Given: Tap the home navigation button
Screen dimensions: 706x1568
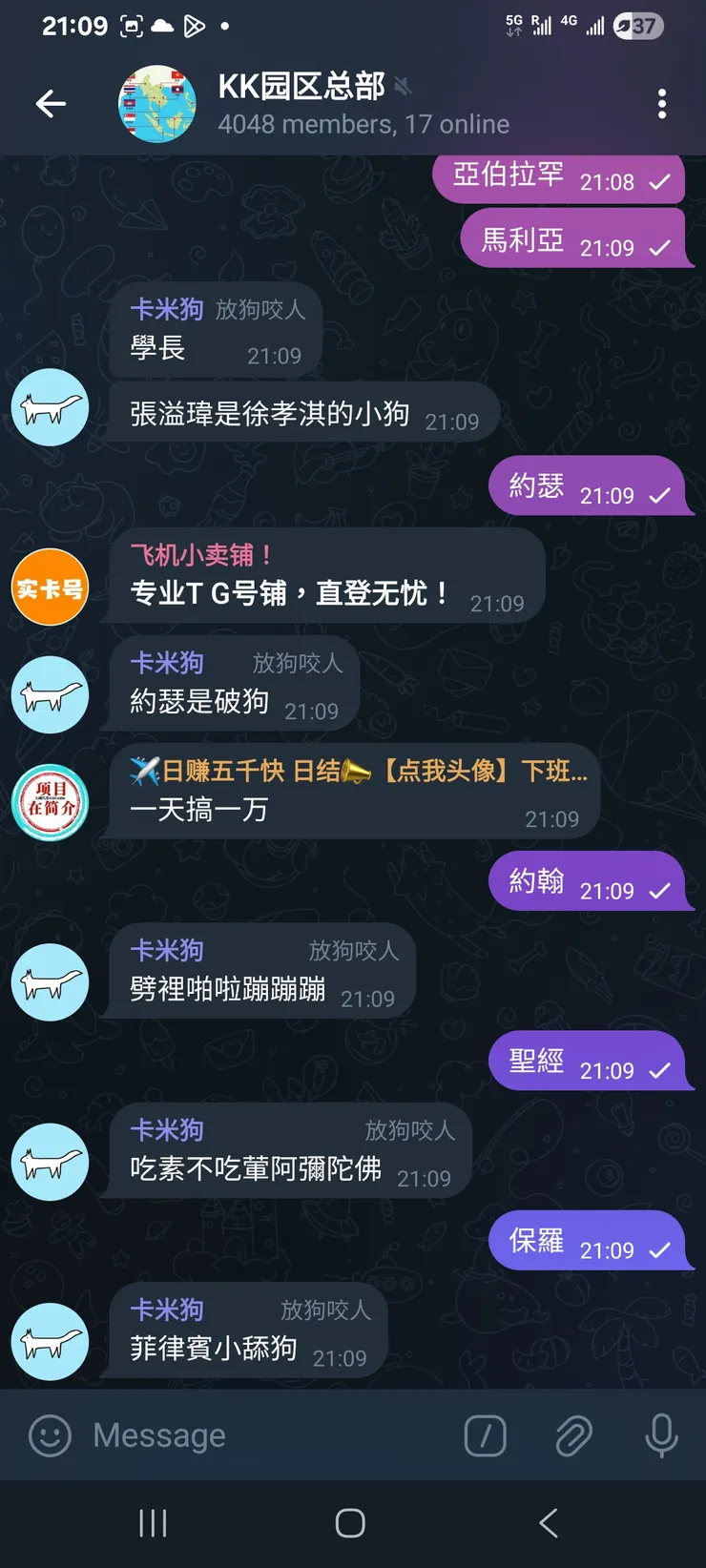Looking at the screenshot, I should [x=352, y=1524].
